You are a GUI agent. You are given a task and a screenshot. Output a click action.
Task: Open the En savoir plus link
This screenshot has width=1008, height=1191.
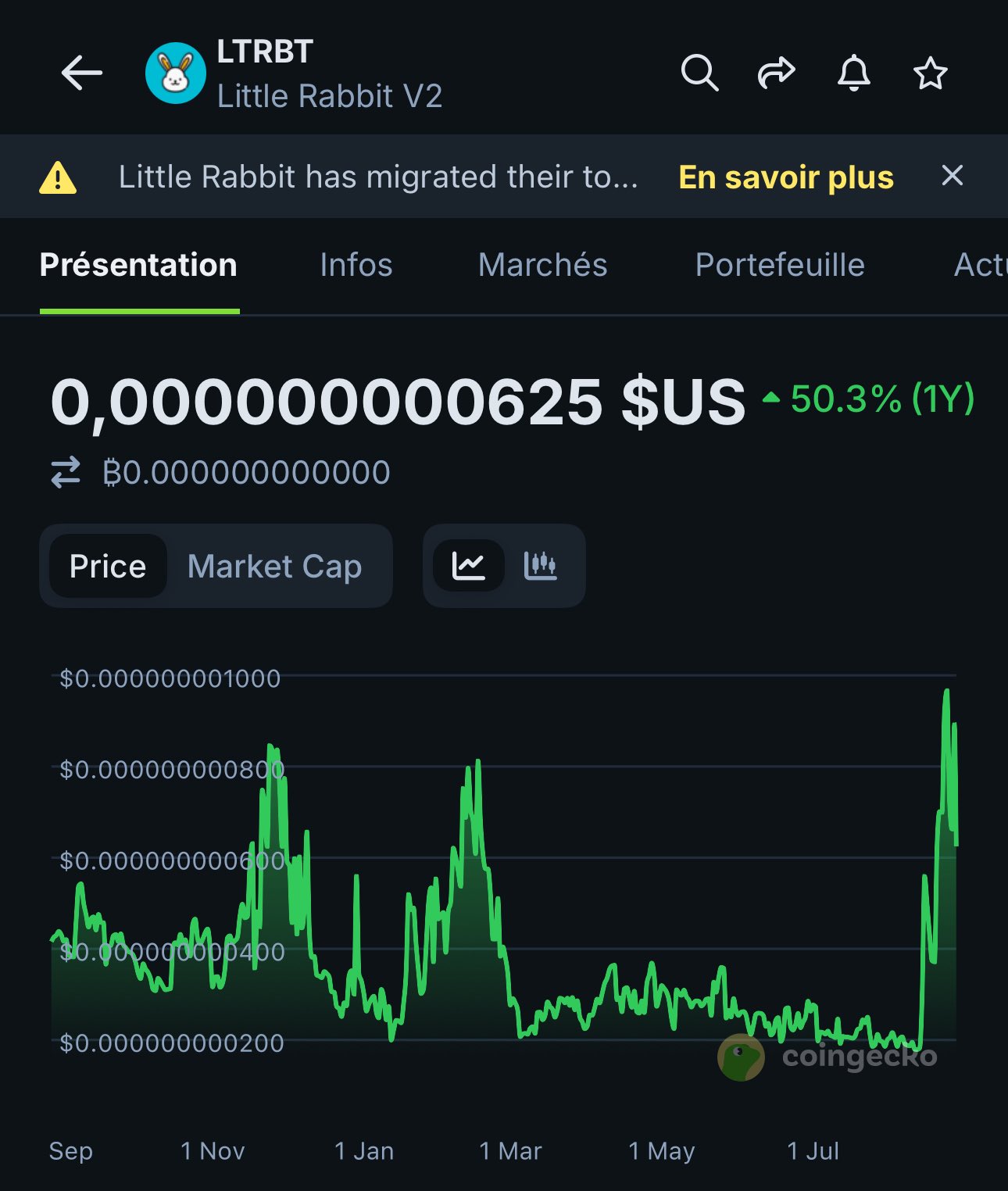point(785,177)
